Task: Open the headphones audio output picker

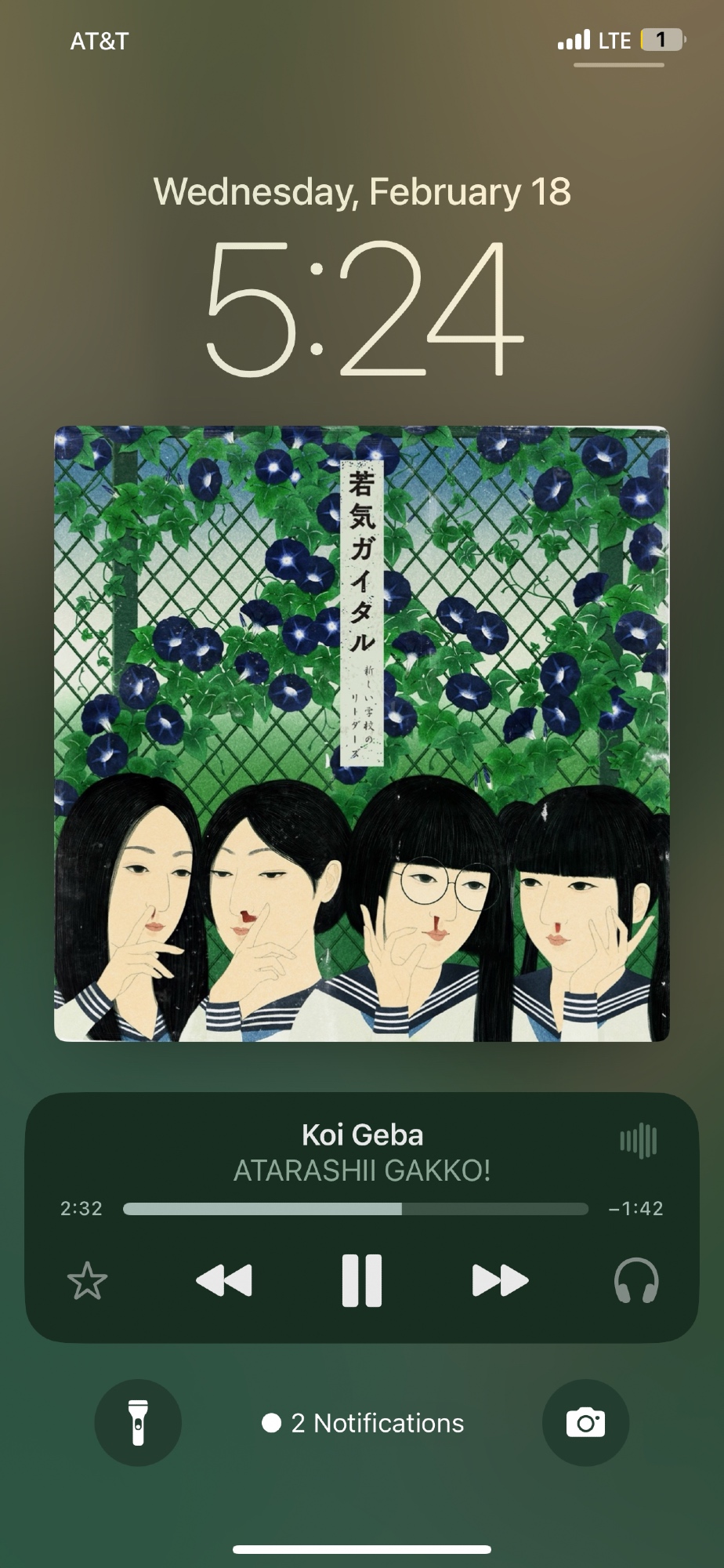Action: (635, 1281)
